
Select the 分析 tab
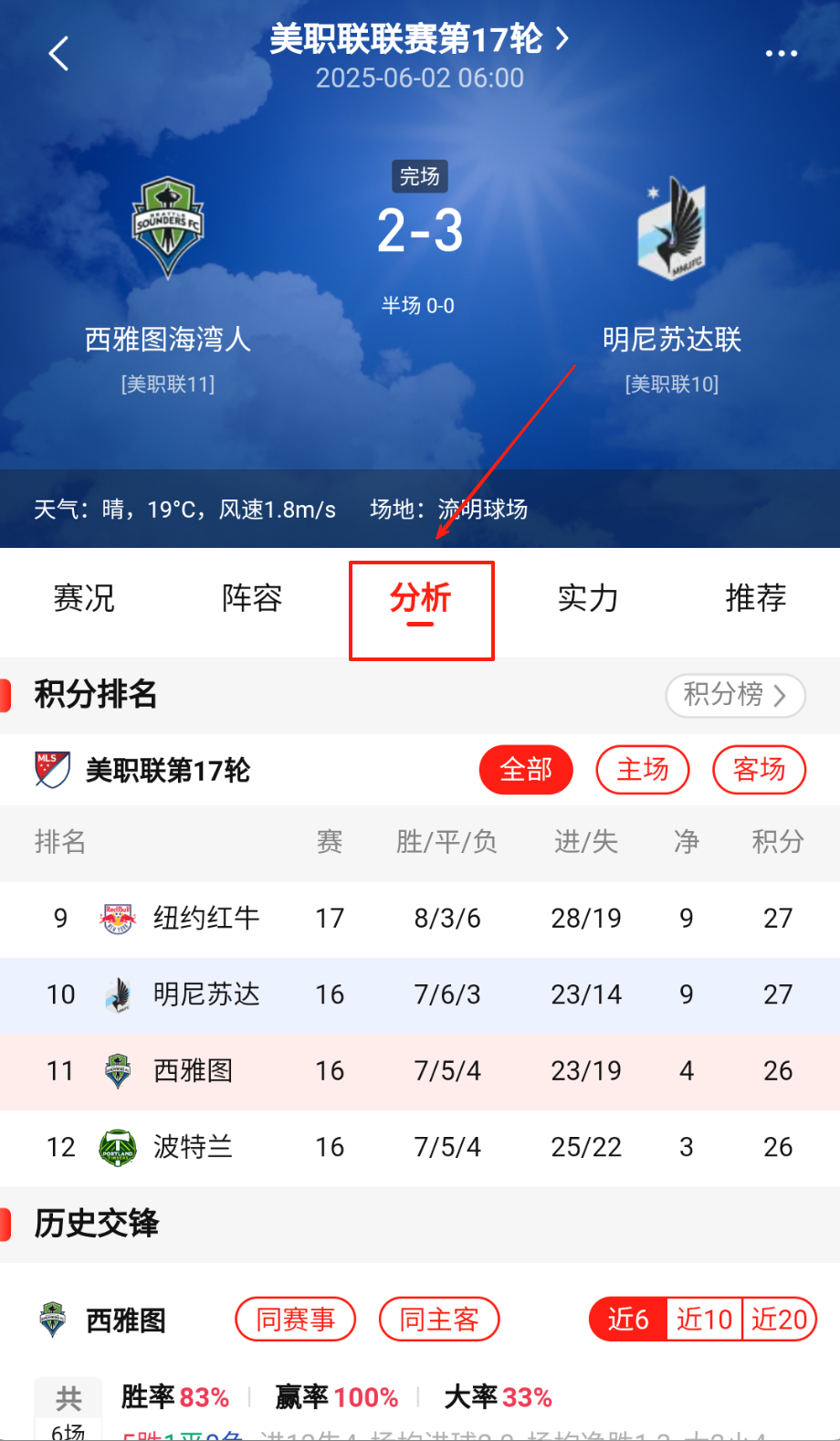point(420,599)
